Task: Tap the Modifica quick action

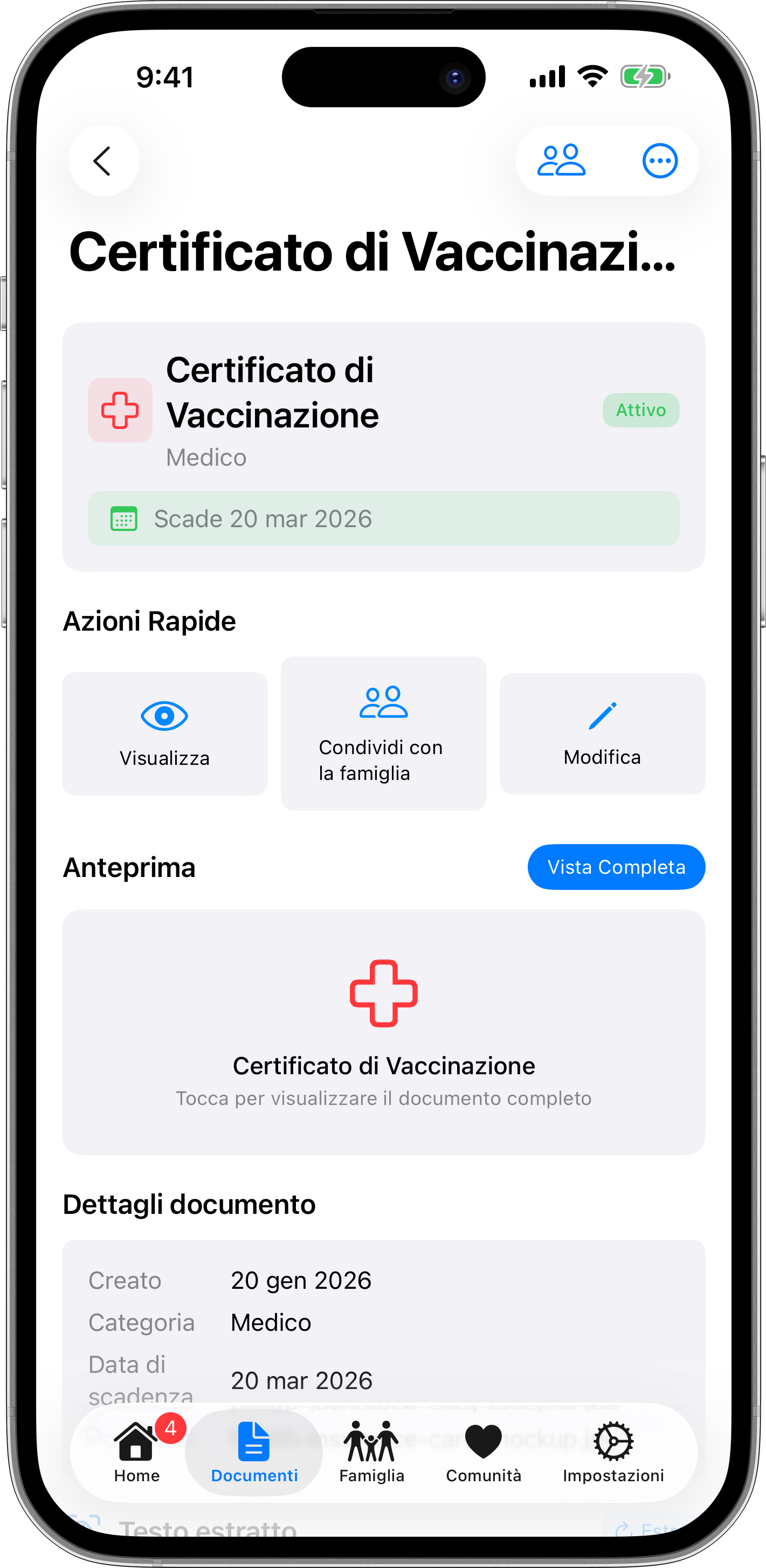Action: (602, 733)
